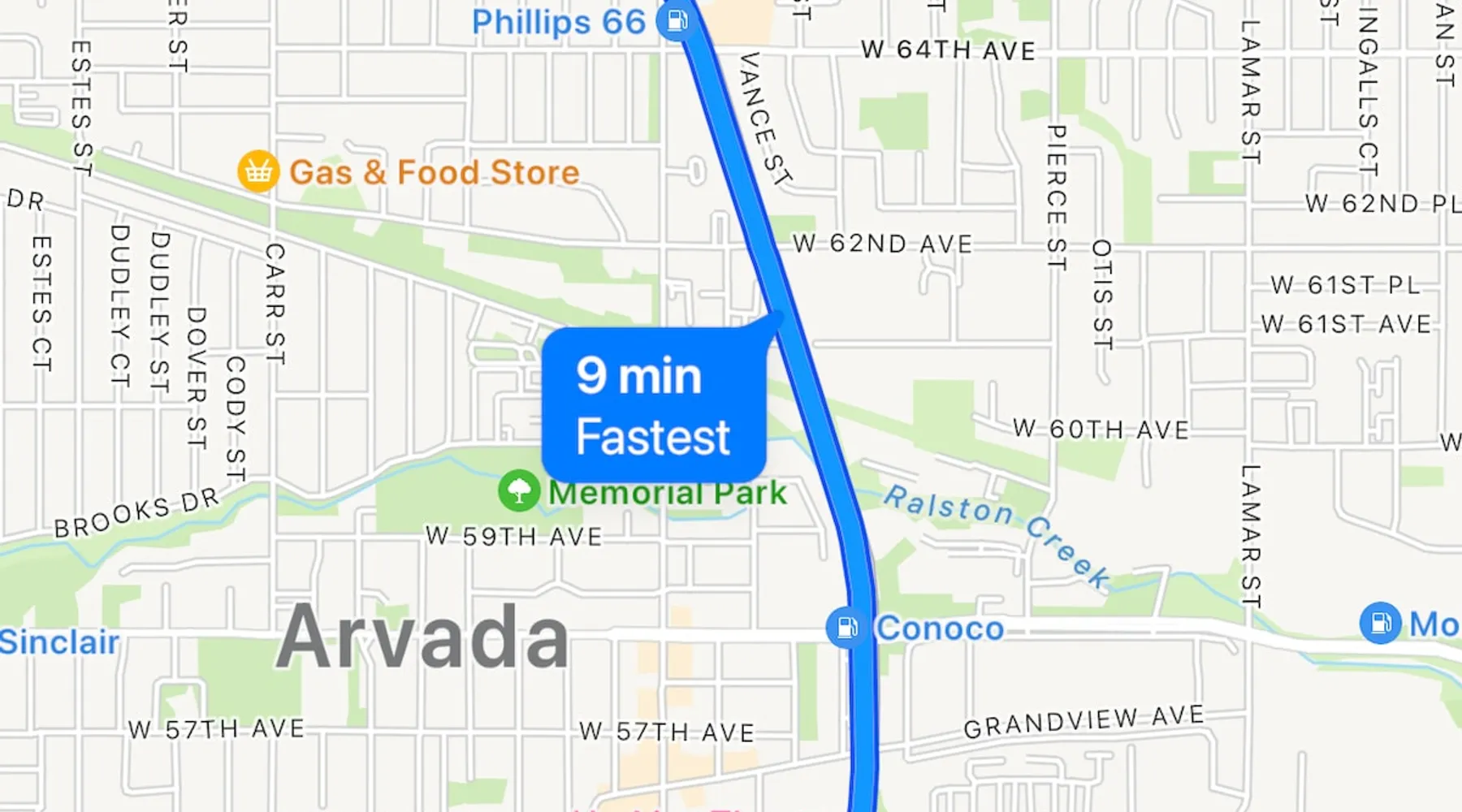Select the 9 min Fastest route callout

click(654, 404)
